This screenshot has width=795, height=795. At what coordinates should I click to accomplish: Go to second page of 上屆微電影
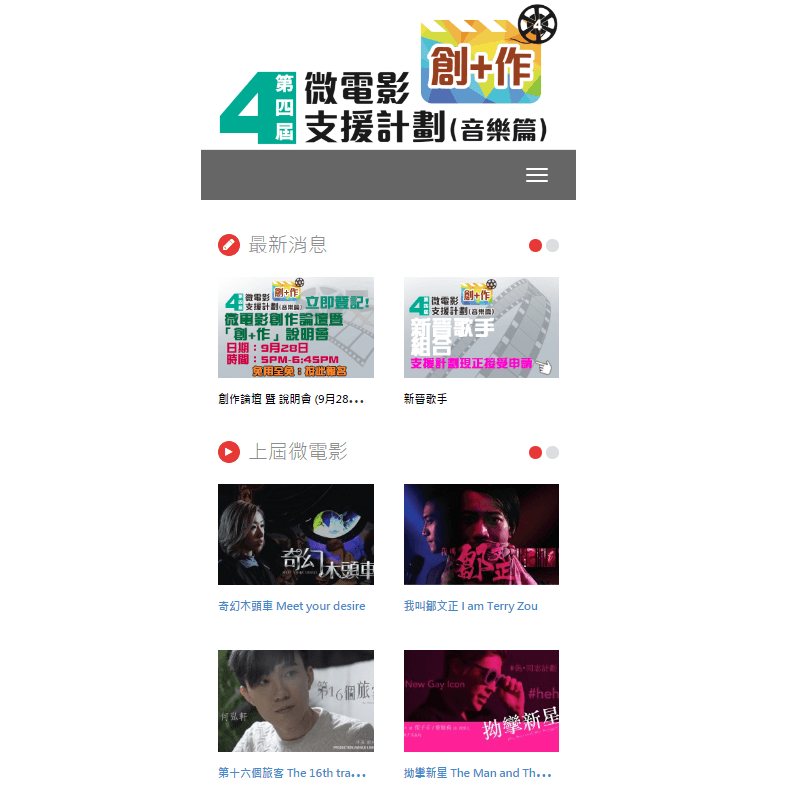click(552, 453)
